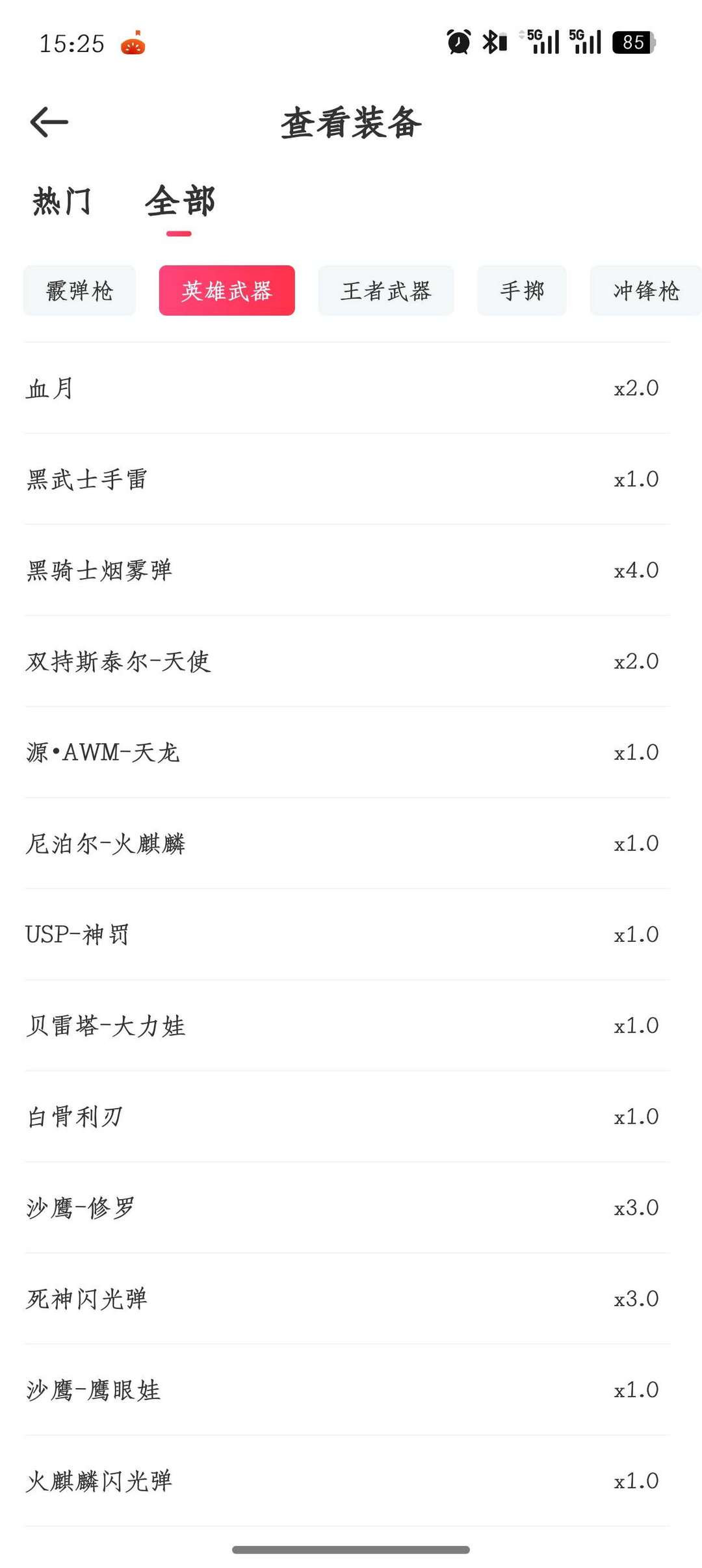Viewport: 702px width, 1568px height.
Task: Select the 全部 tab
Action: 179,201
